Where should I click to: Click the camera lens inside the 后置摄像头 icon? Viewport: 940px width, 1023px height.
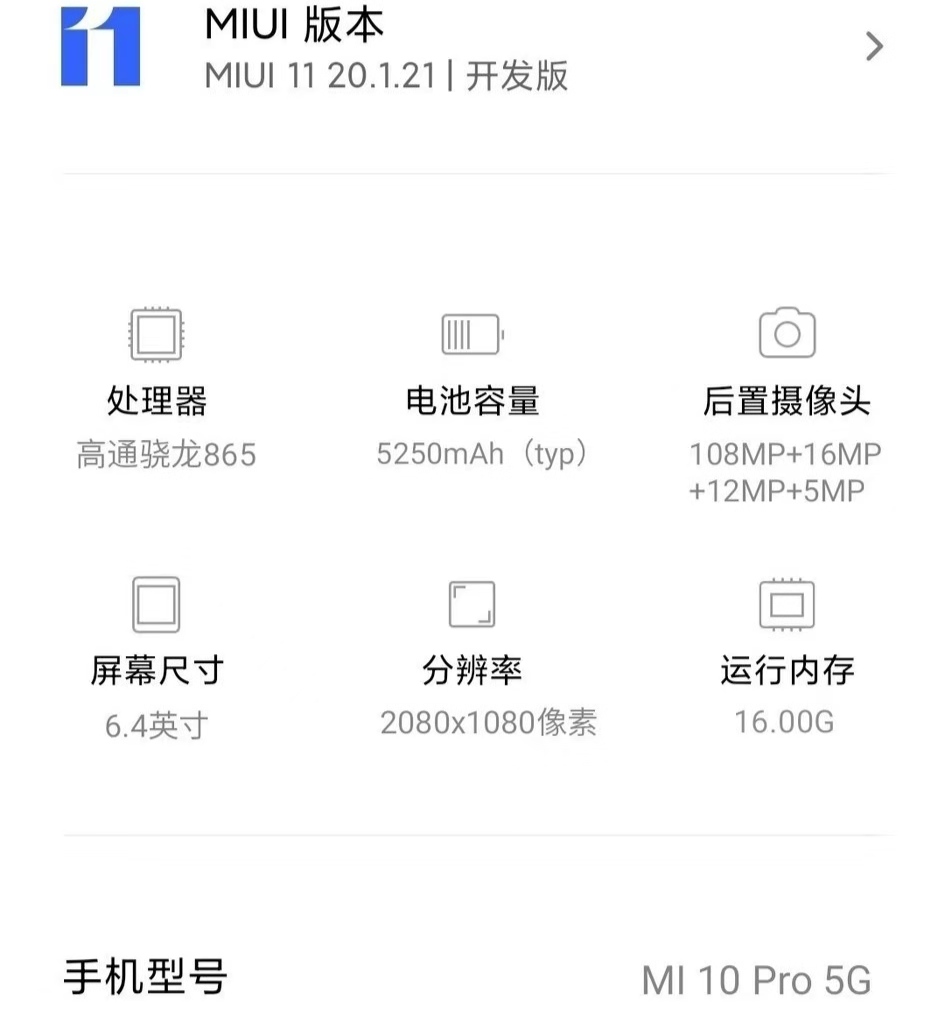click(x=786, y=337)
